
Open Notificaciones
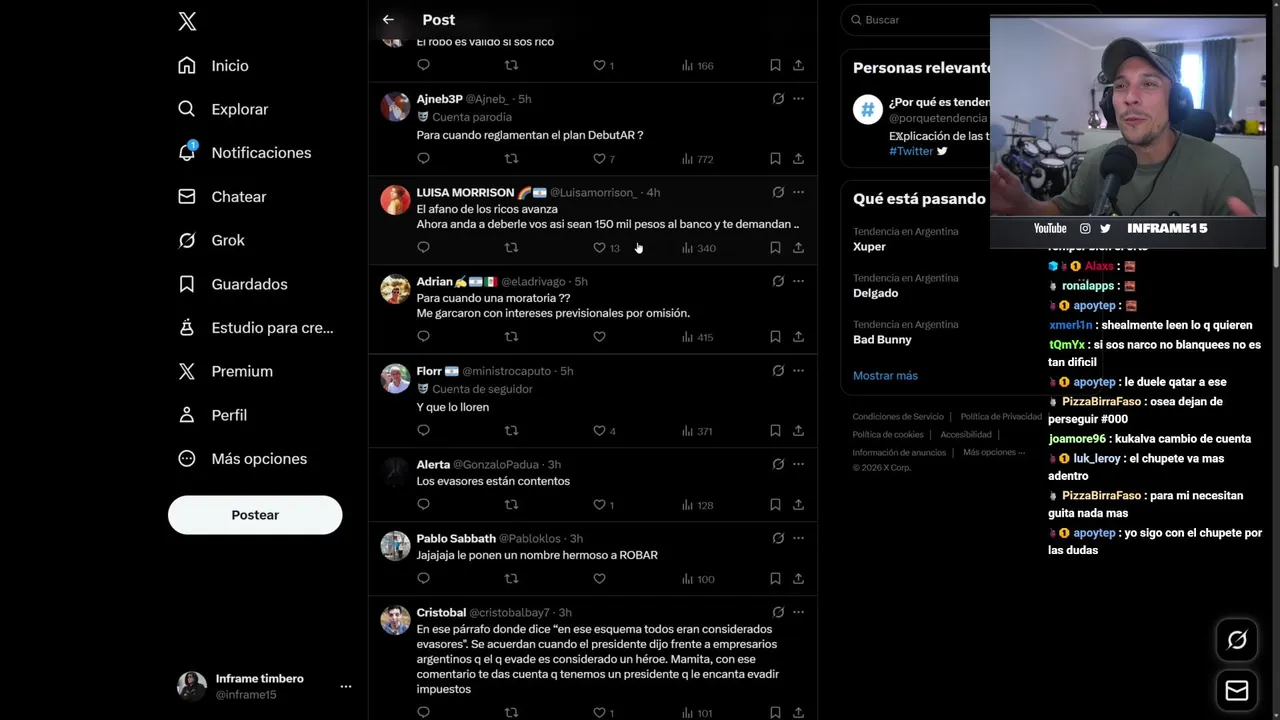pos(260,153)
